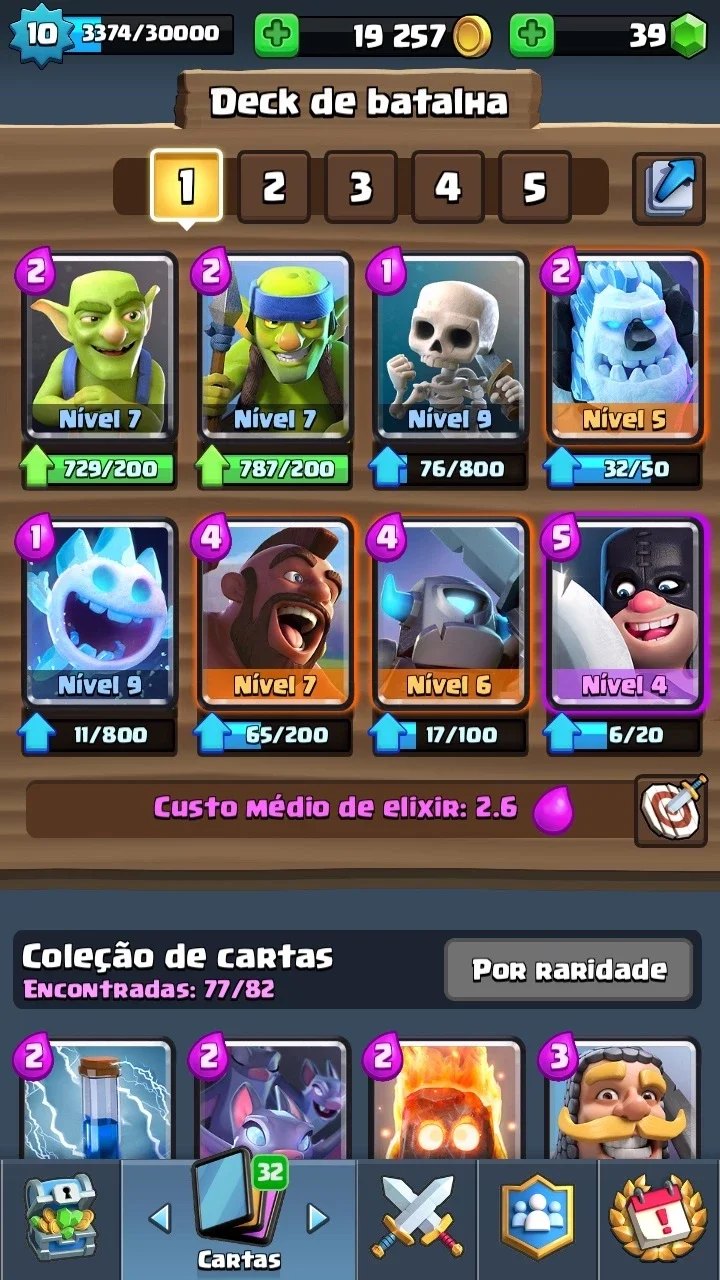Image resolution: width=720 pixels, height=1280 pixels.
Task: Select battle deck slot 3
Action: [361, 186]
